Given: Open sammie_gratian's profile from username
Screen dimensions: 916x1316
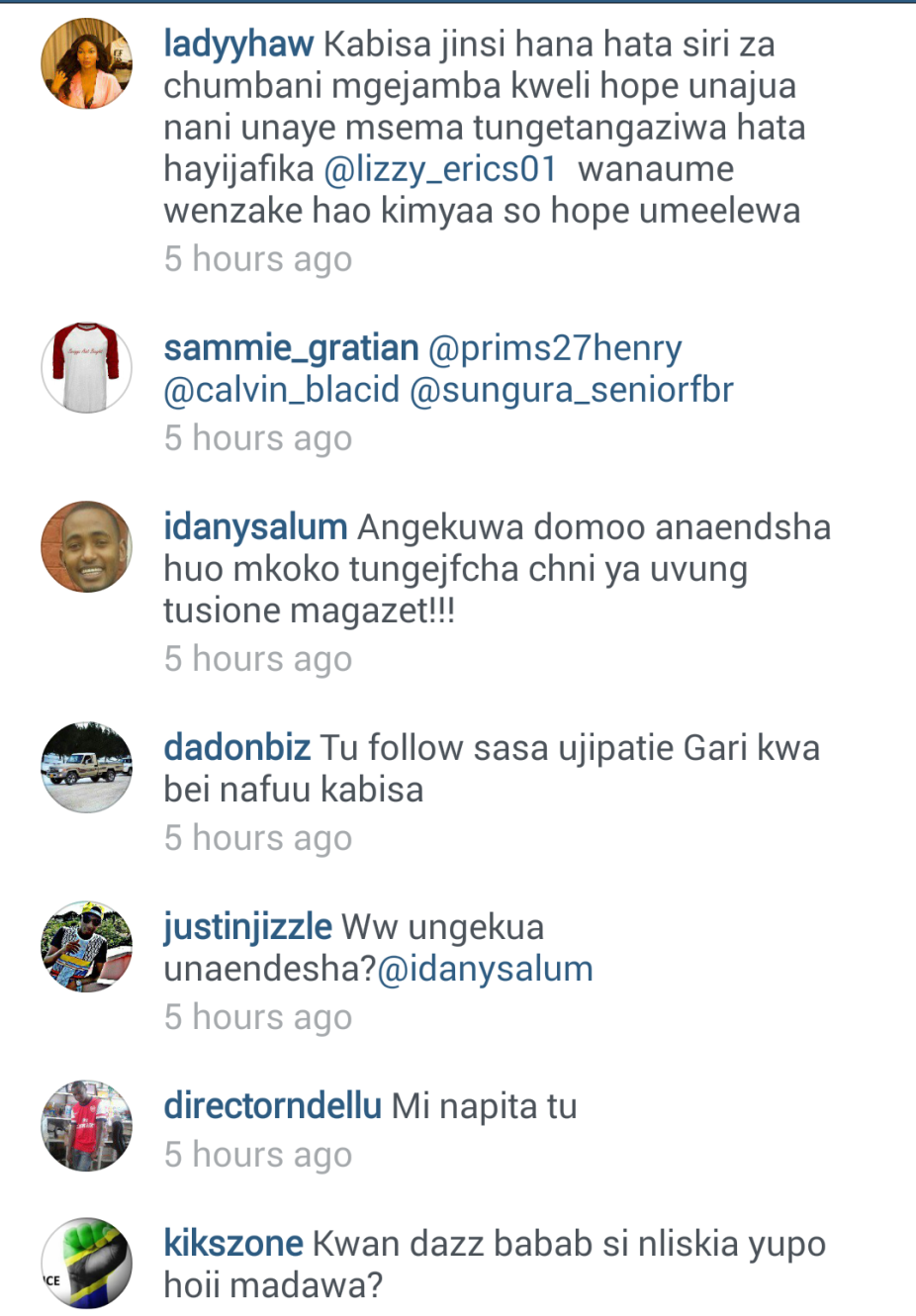Looking at the screenshot, I should click(x=291, y=348).
